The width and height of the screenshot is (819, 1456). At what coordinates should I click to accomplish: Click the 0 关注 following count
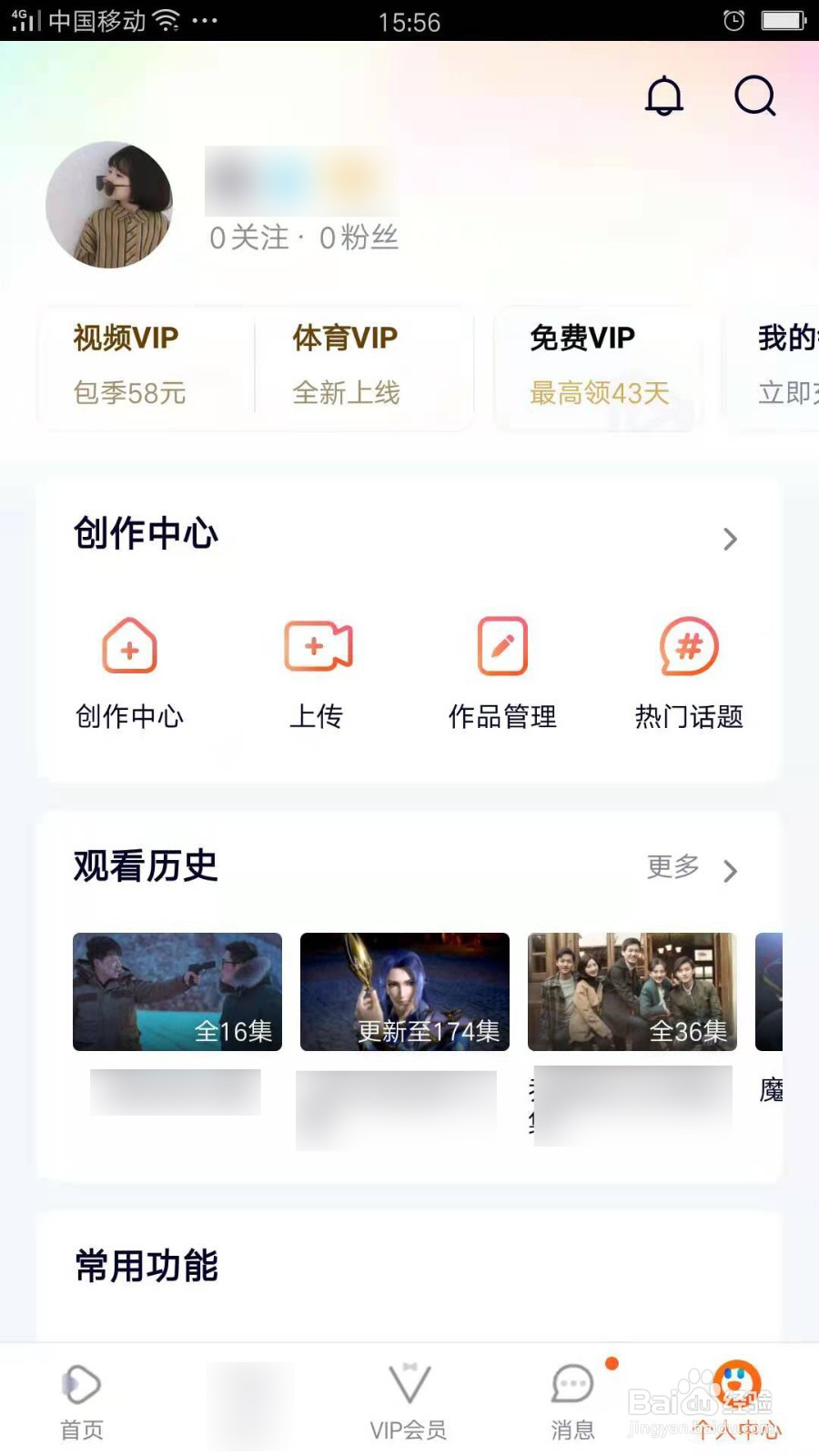pos(247,237)
